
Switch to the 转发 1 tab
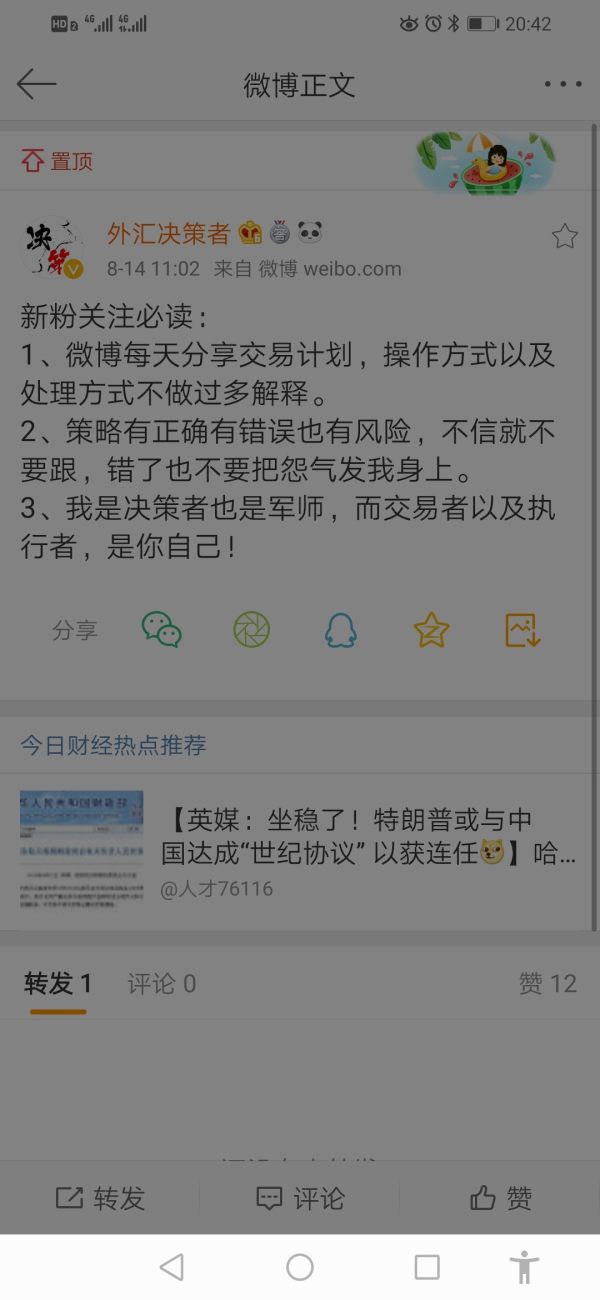(58, 984)
